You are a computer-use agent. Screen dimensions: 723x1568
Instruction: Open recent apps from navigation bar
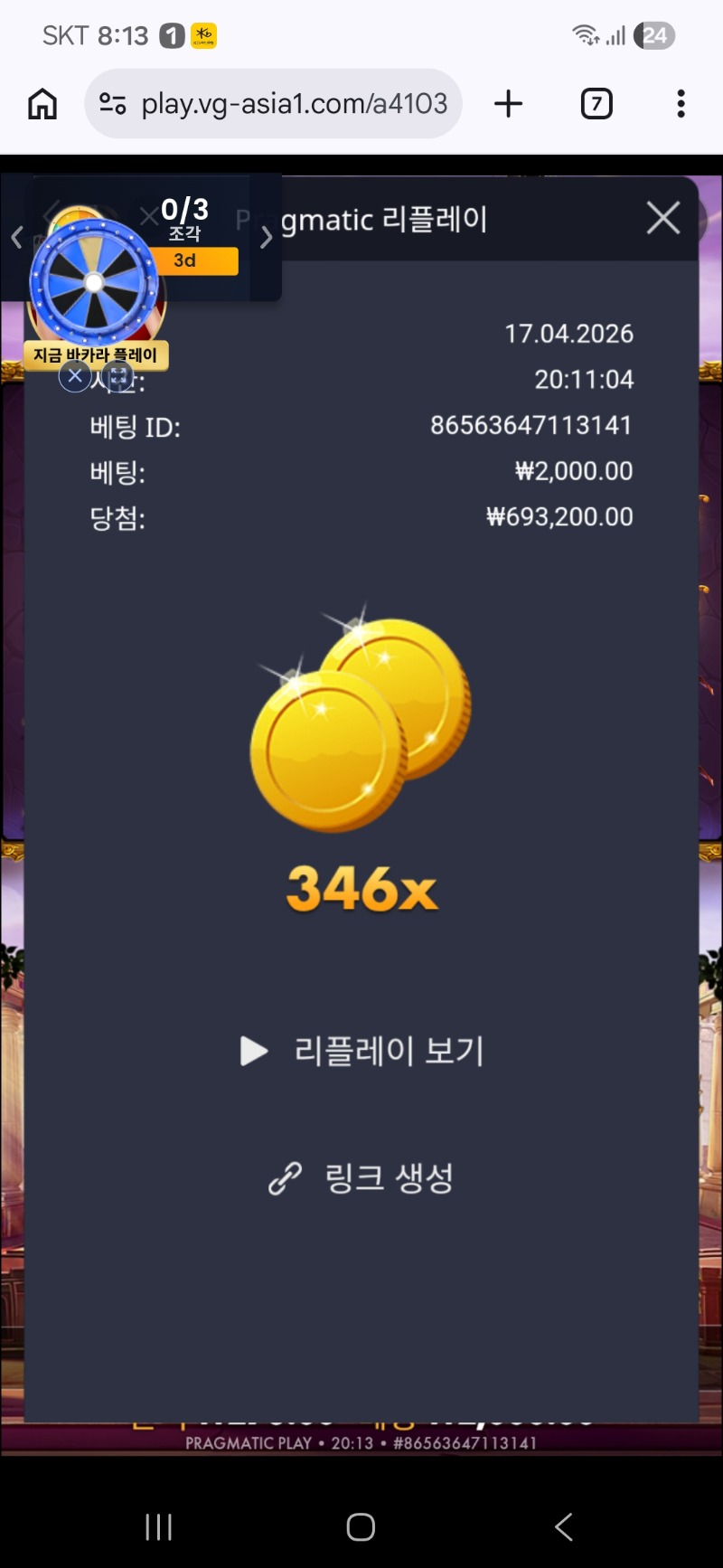(158, 1526)
